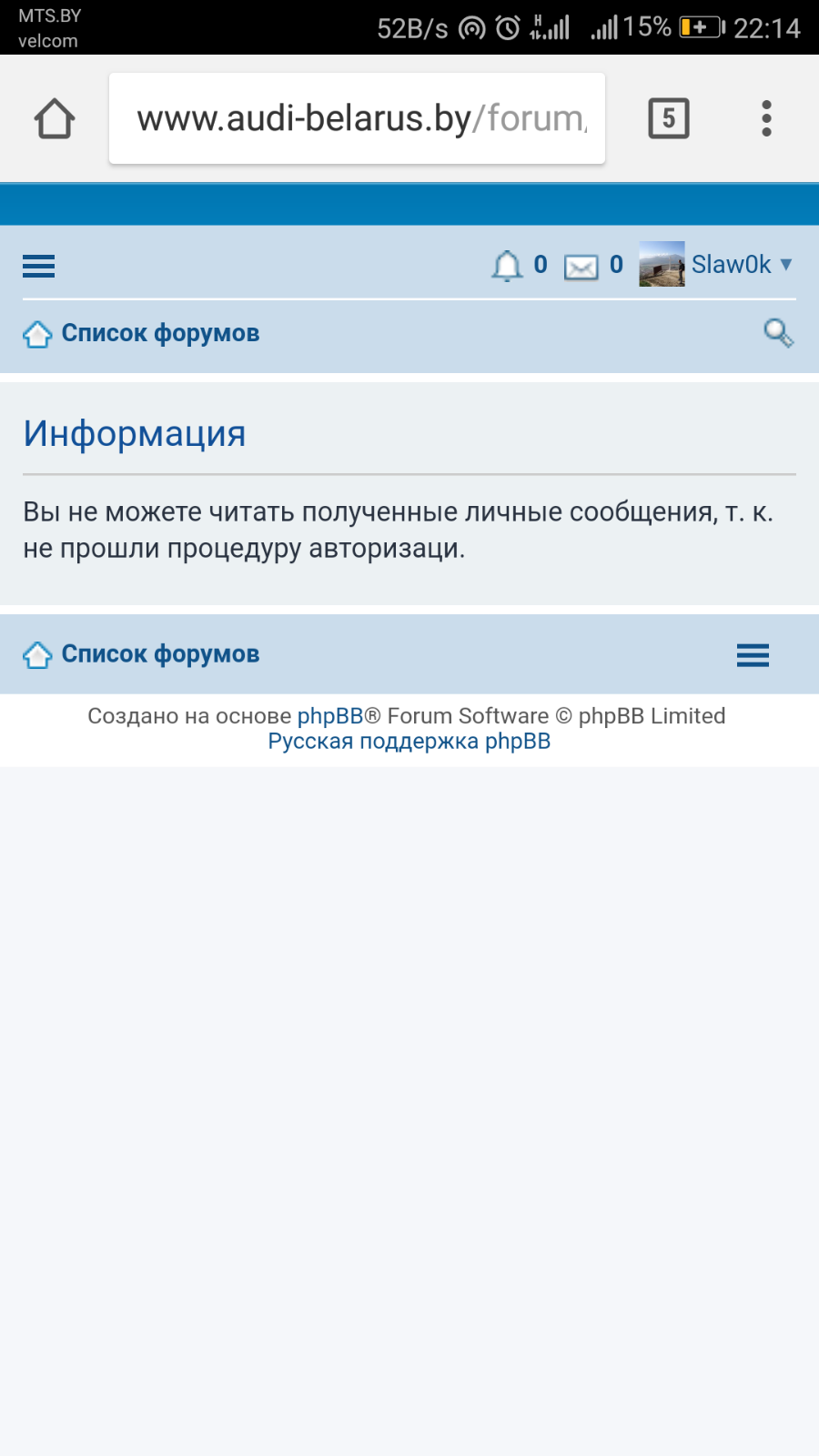Follow the phpBB link in footer
Viewport: 819px width, 1456px height.
click(x=329, y=716)
